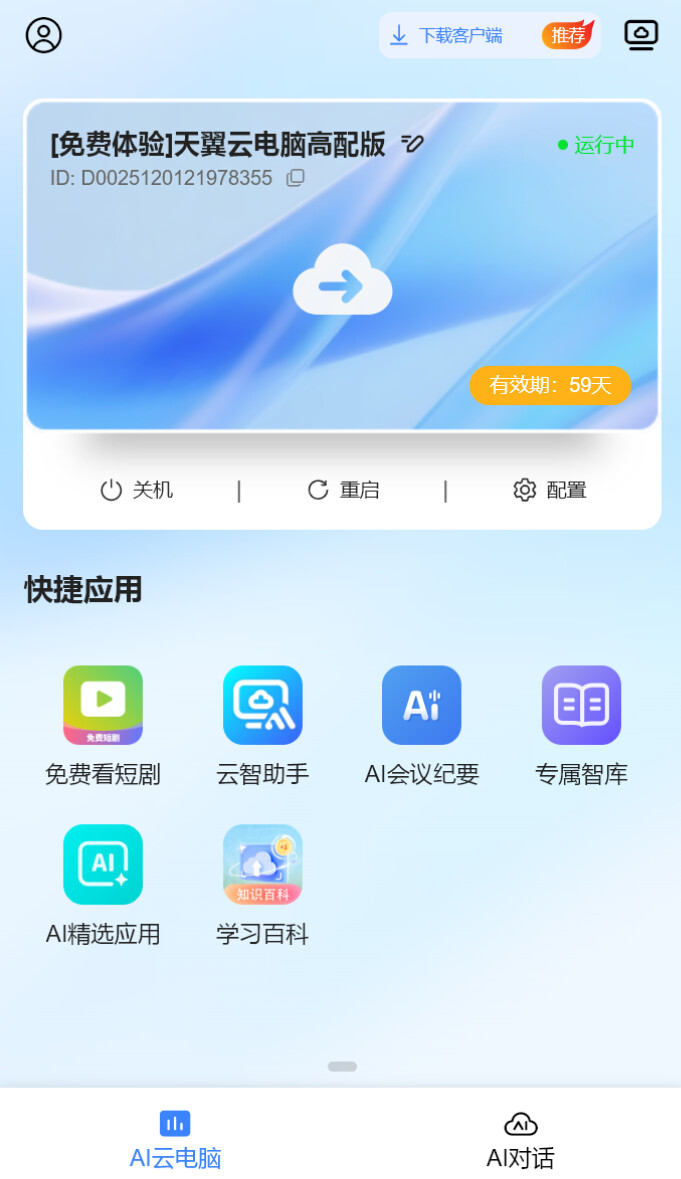Viewport: 681px width, 1179px height.
Task: Restart with the 重启 button
Action: 344,490
